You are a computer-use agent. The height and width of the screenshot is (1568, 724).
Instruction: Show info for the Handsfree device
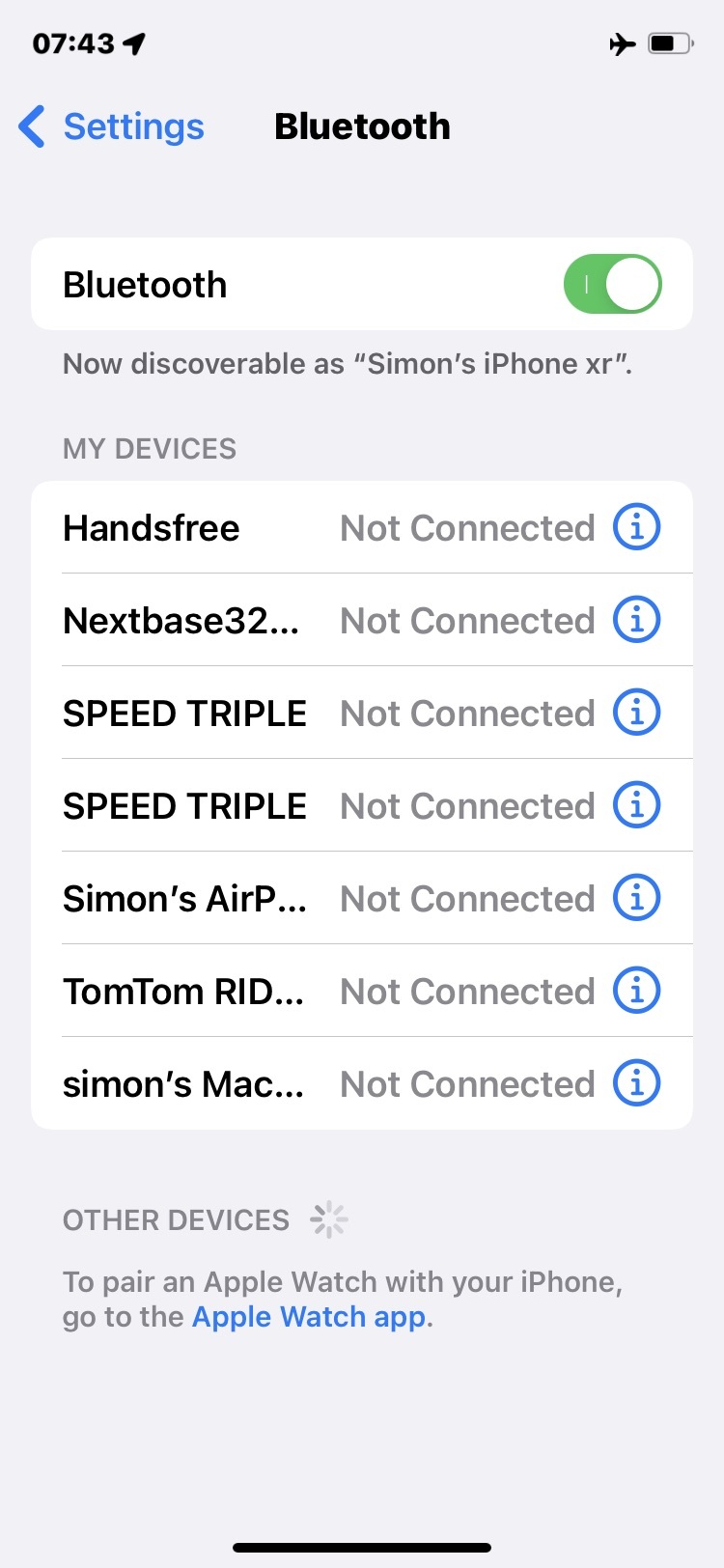click(637, 527)
